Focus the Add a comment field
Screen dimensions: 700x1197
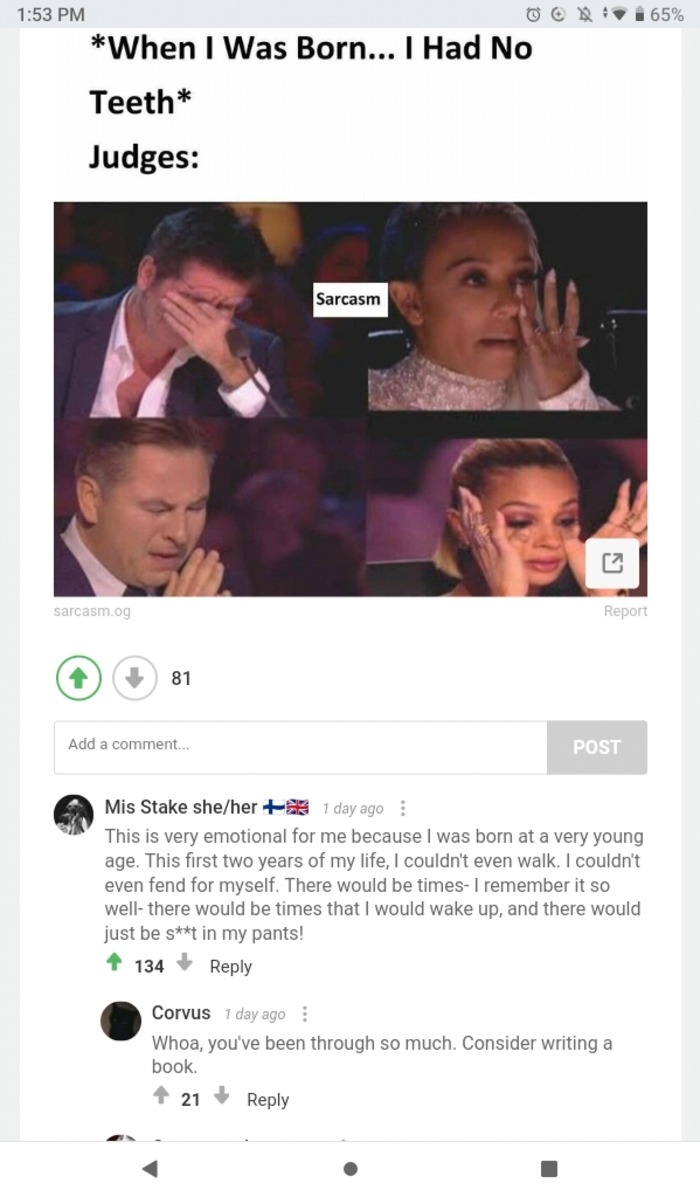coord(300,747)
